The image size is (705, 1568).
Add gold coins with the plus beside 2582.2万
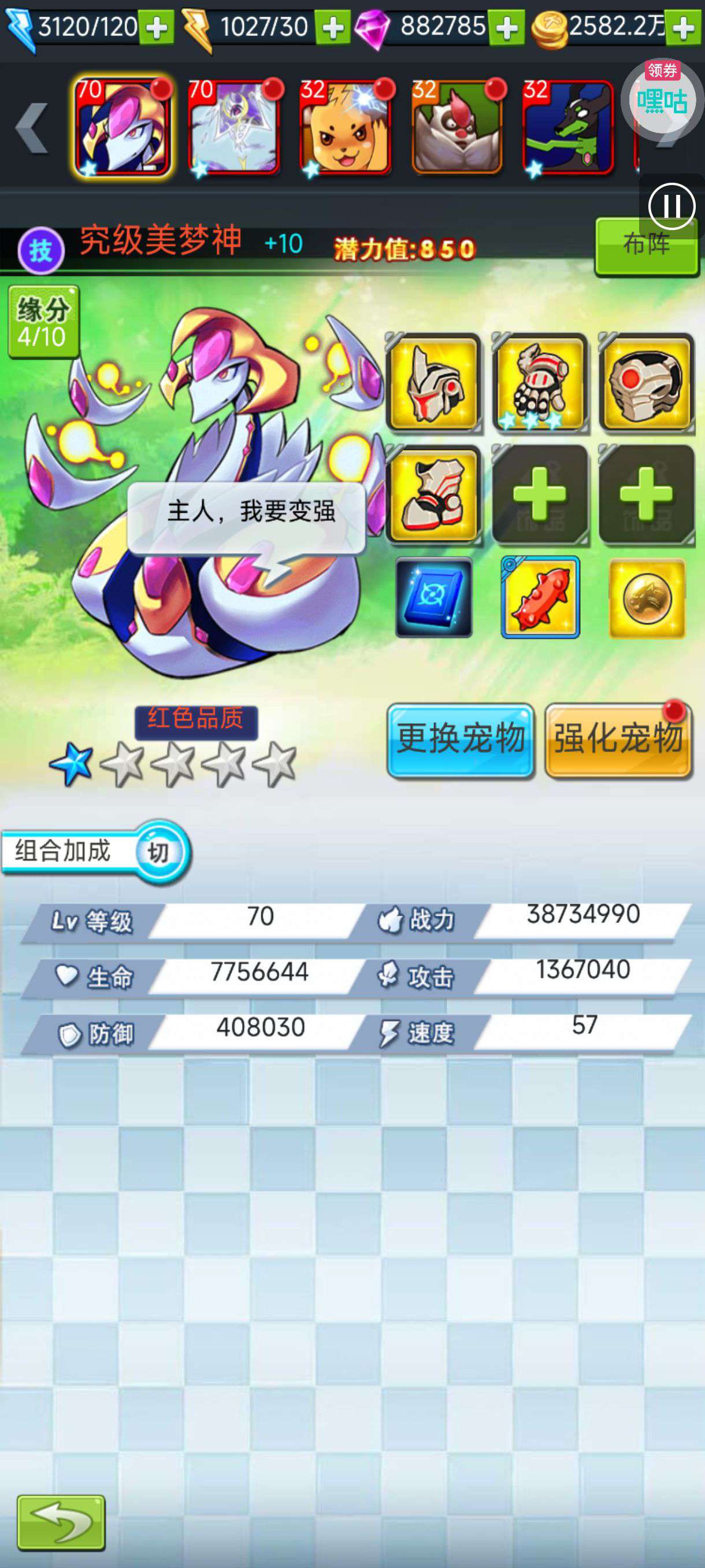(682, 27)
